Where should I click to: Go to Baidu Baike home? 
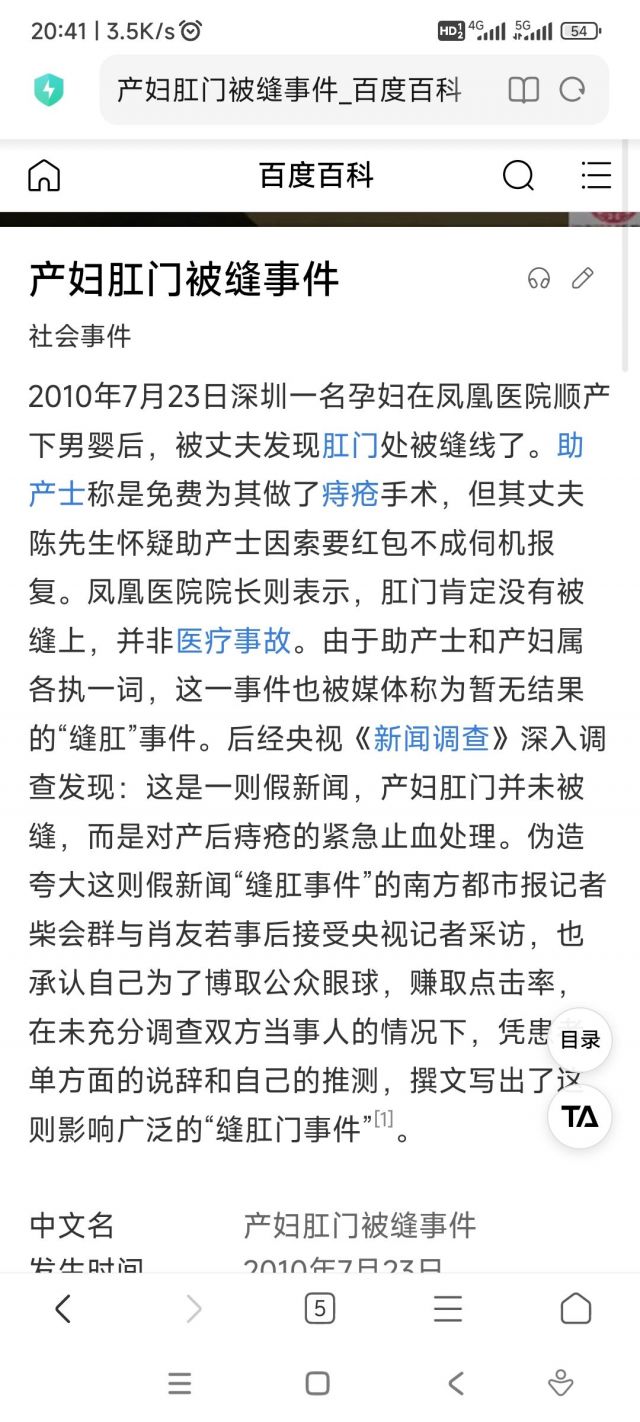44,176
